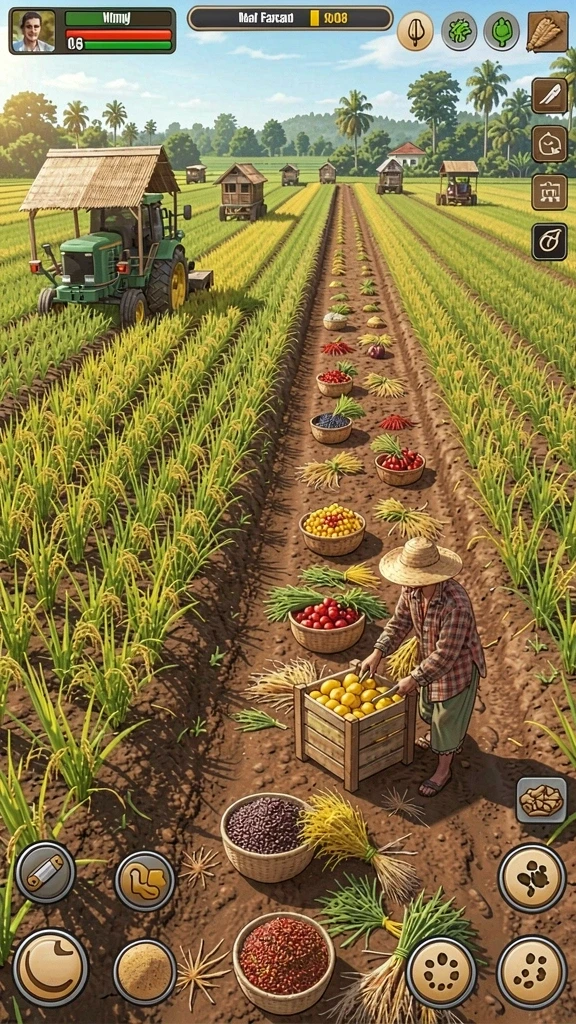This screenshot has height=1024, width=576.
Task: Open the ginger root inventory tile
Action: click(x=541, y=800)
